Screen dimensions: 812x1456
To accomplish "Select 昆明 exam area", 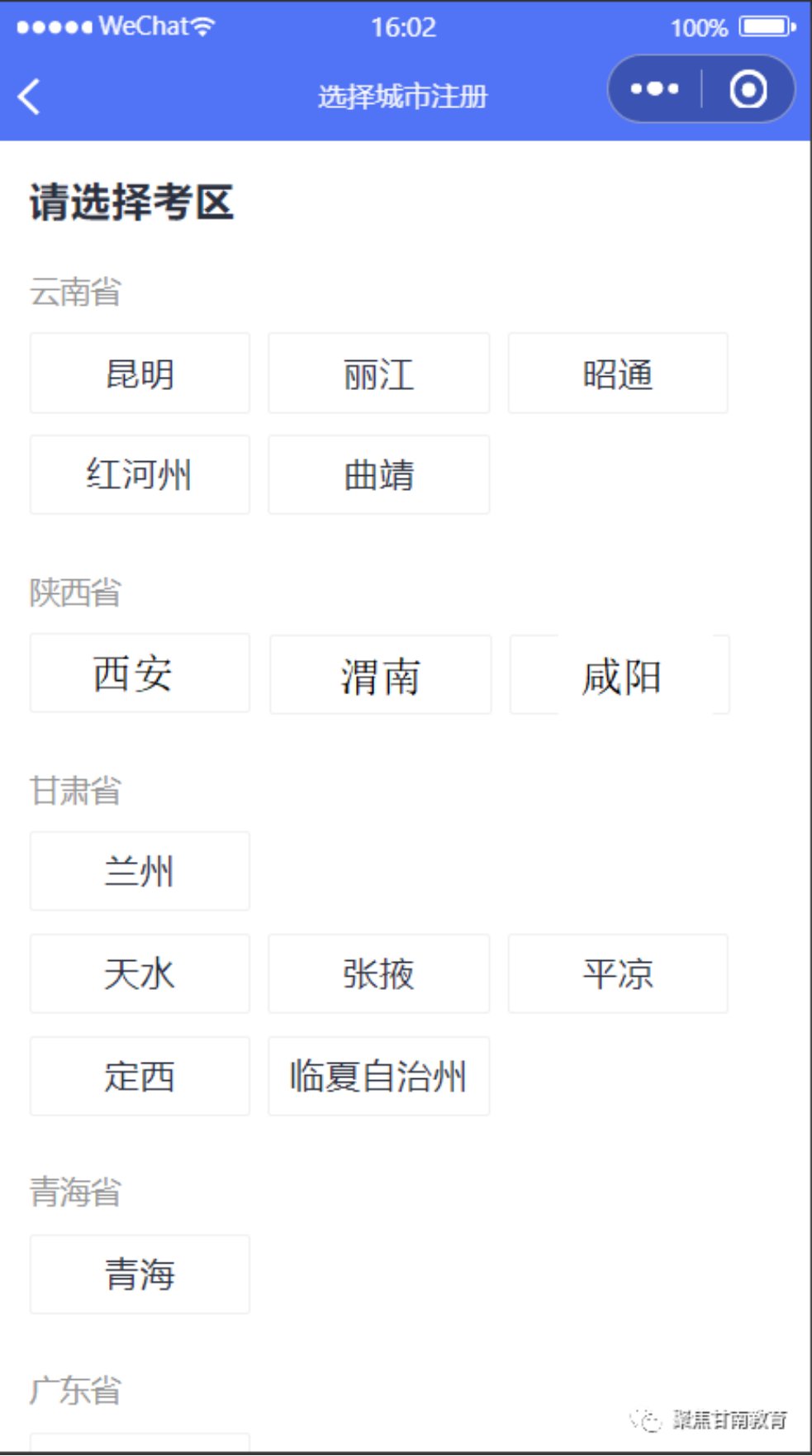I will (140, 374).
